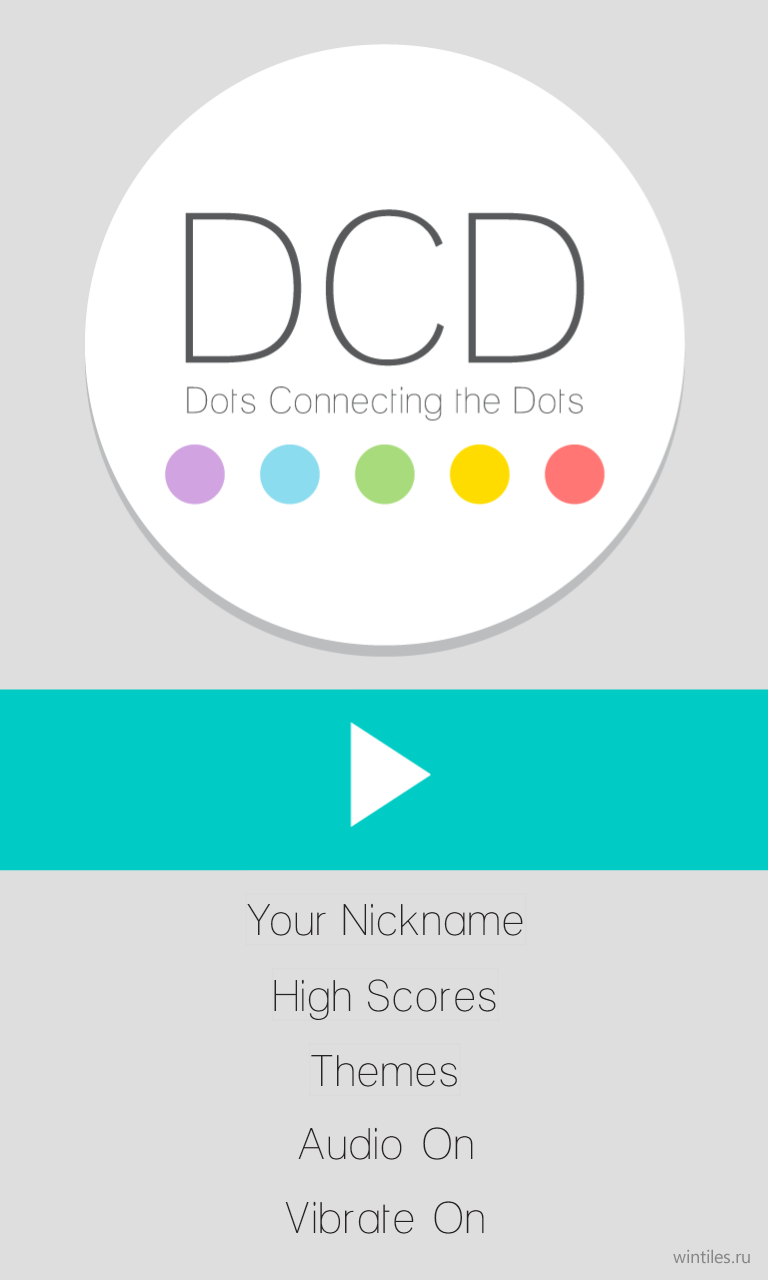The height and width of the screenshot is (1280, 768).
Task: Toggle the Vibrate On setting
Action: coord(385,1218)
